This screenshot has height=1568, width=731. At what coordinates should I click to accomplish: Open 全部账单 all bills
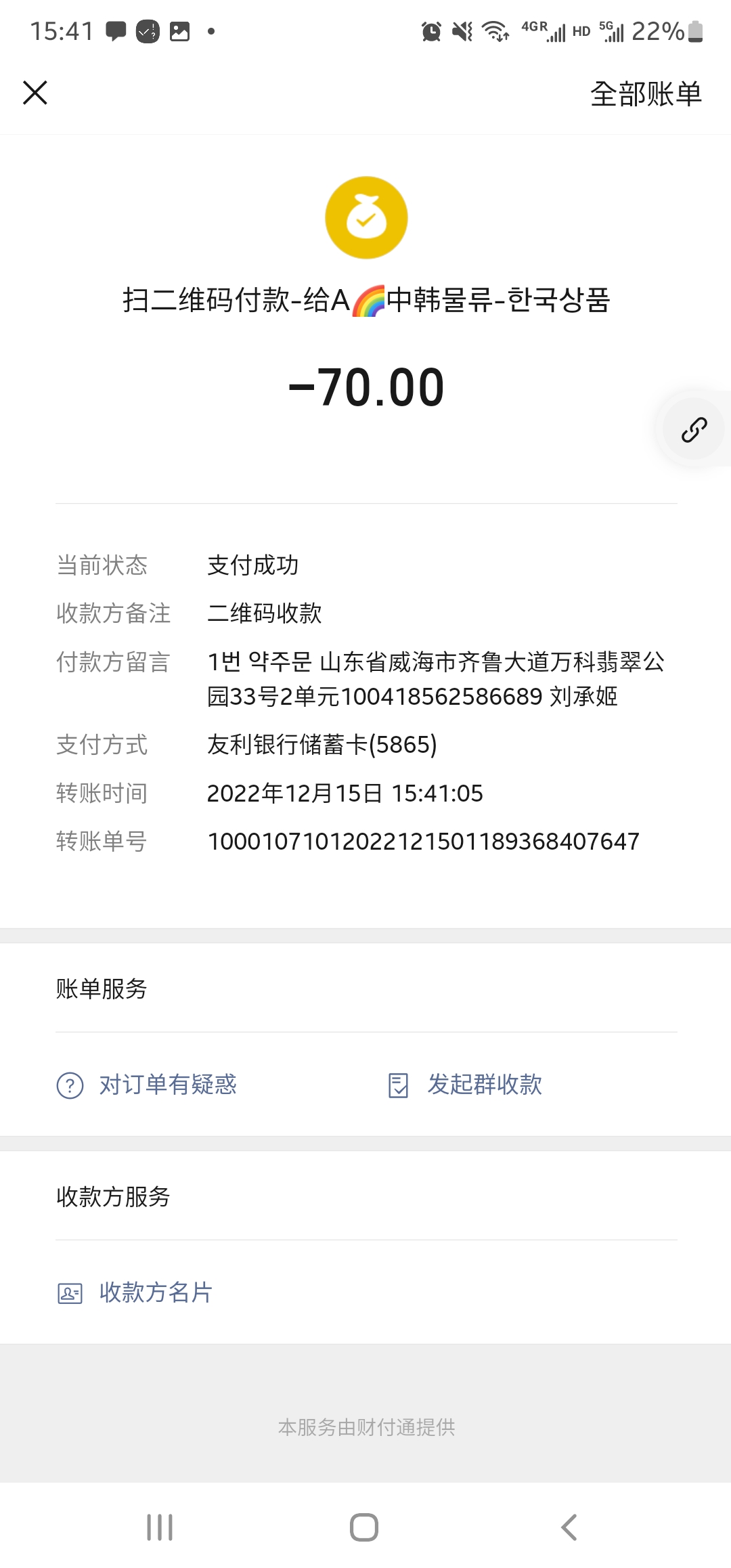coord(646,93)
